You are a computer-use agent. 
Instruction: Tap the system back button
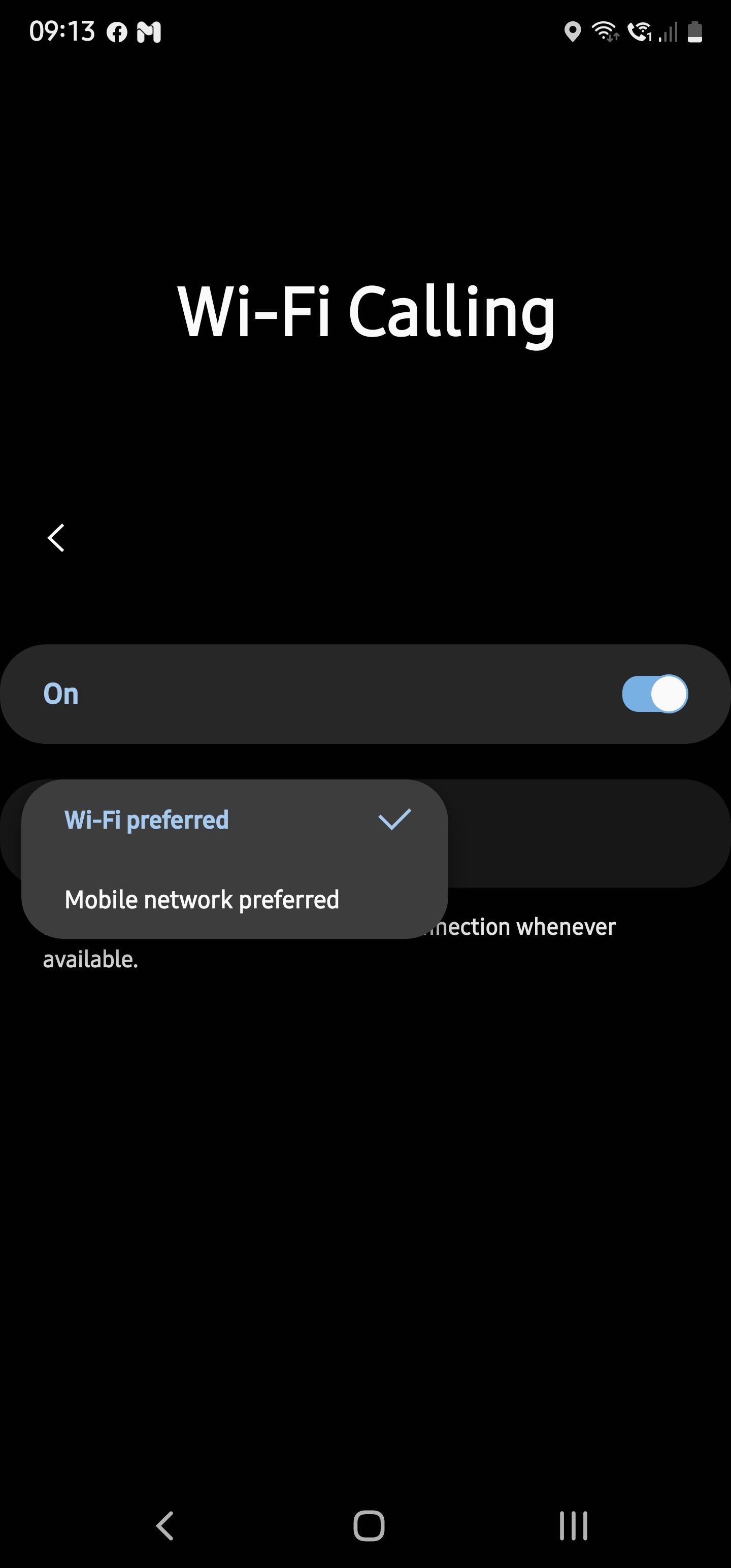pyautogui.click(x=165, y=1525)
